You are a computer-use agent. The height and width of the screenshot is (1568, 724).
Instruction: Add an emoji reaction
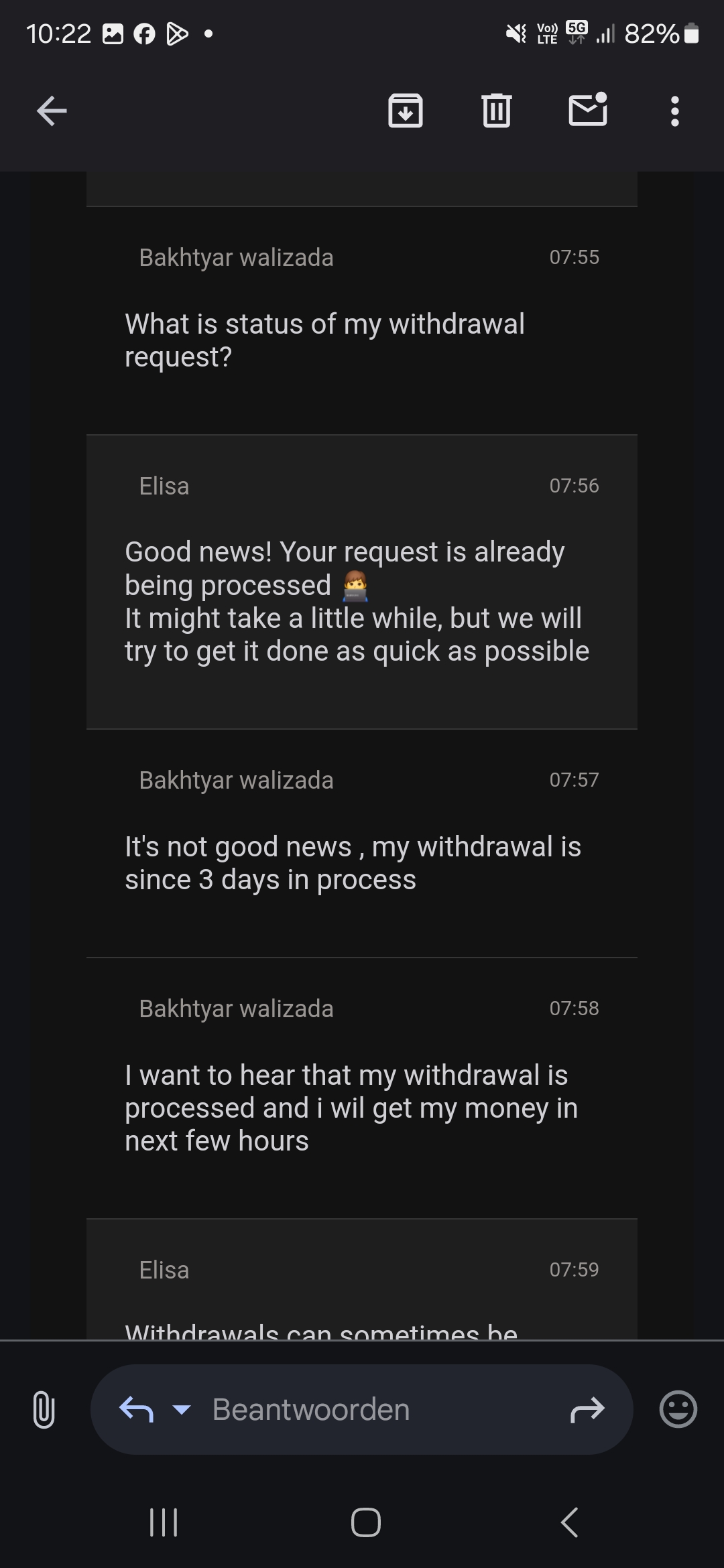coord(678,1409)
